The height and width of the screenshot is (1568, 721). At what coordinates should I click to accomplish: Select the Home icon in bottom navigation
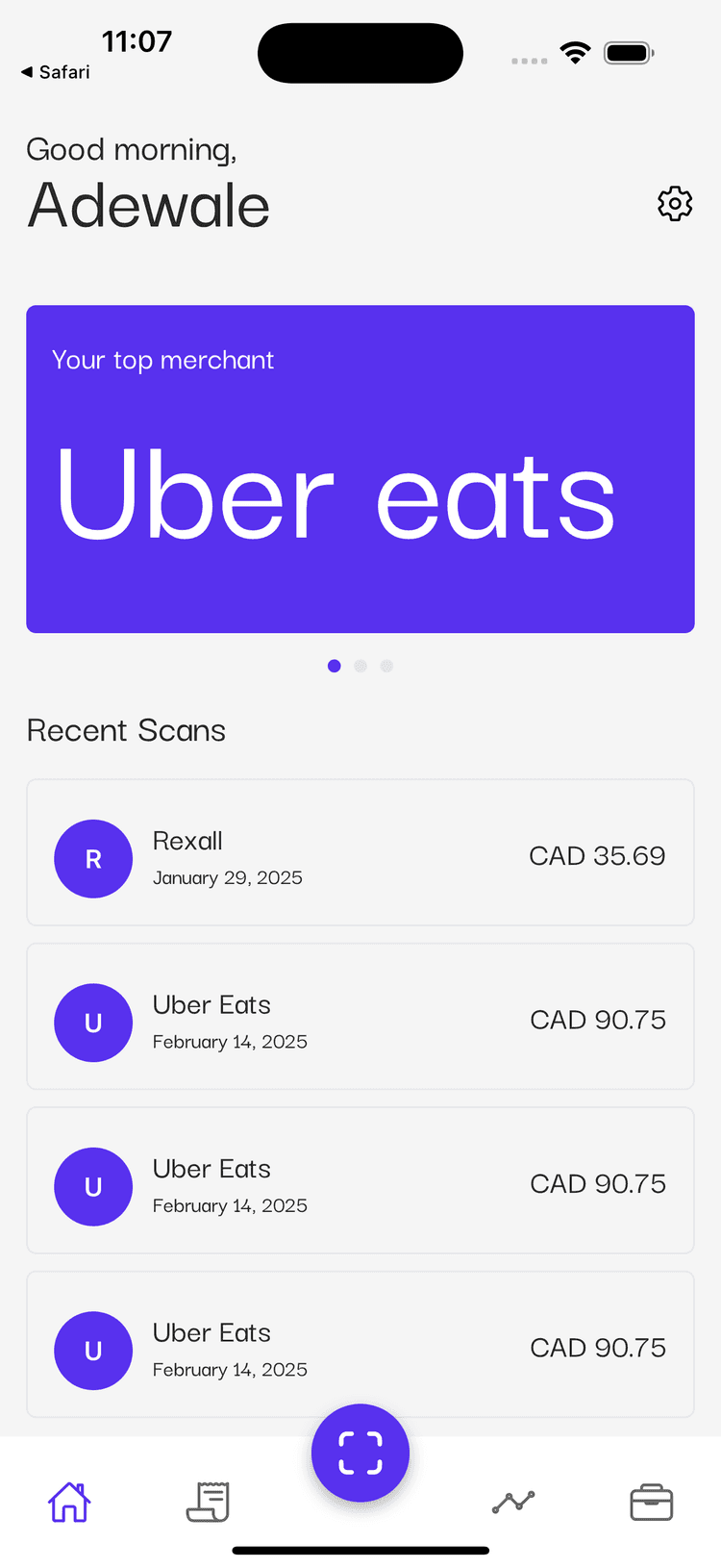click(68, 1502)
